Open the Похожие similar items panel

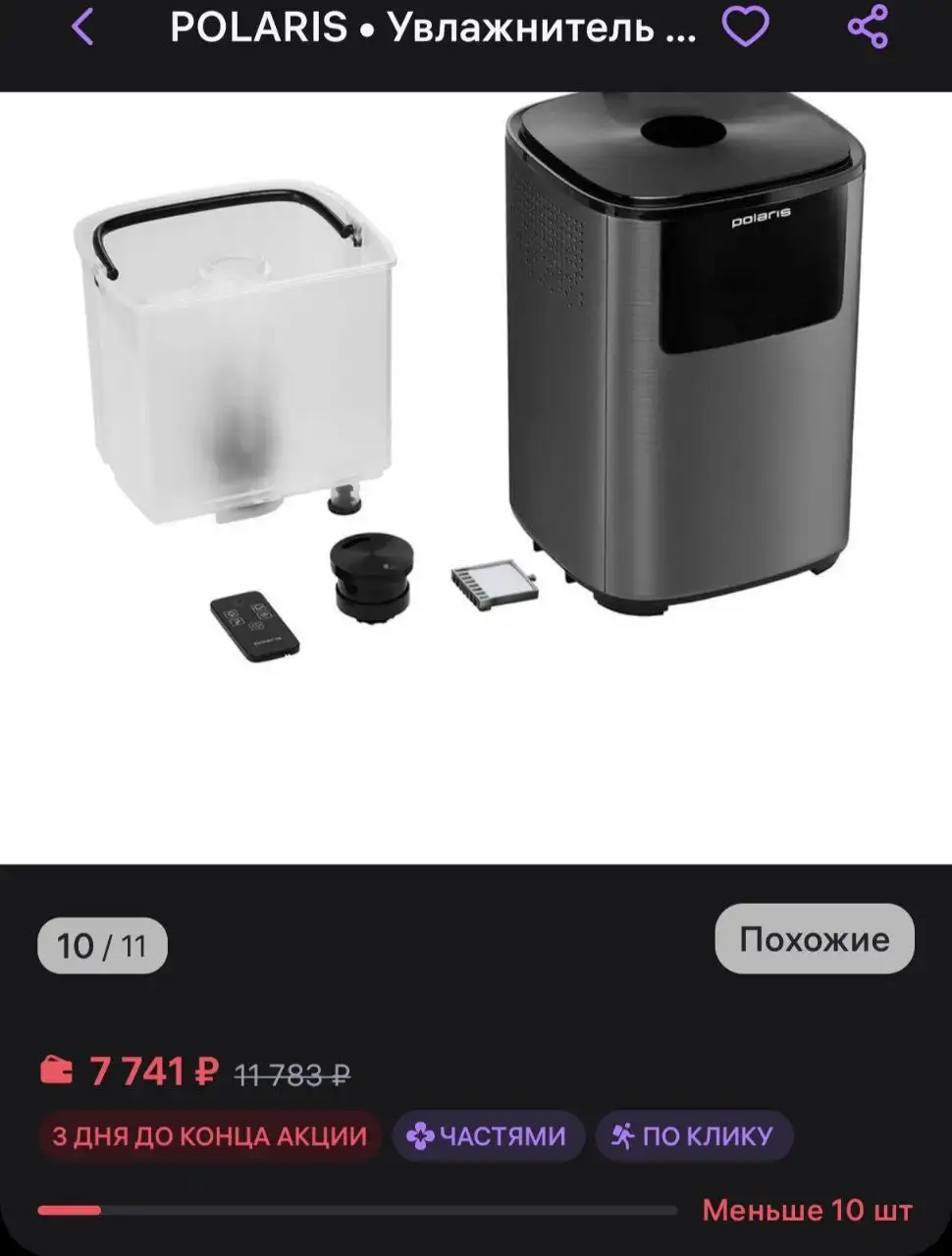(x=815, y=938)
